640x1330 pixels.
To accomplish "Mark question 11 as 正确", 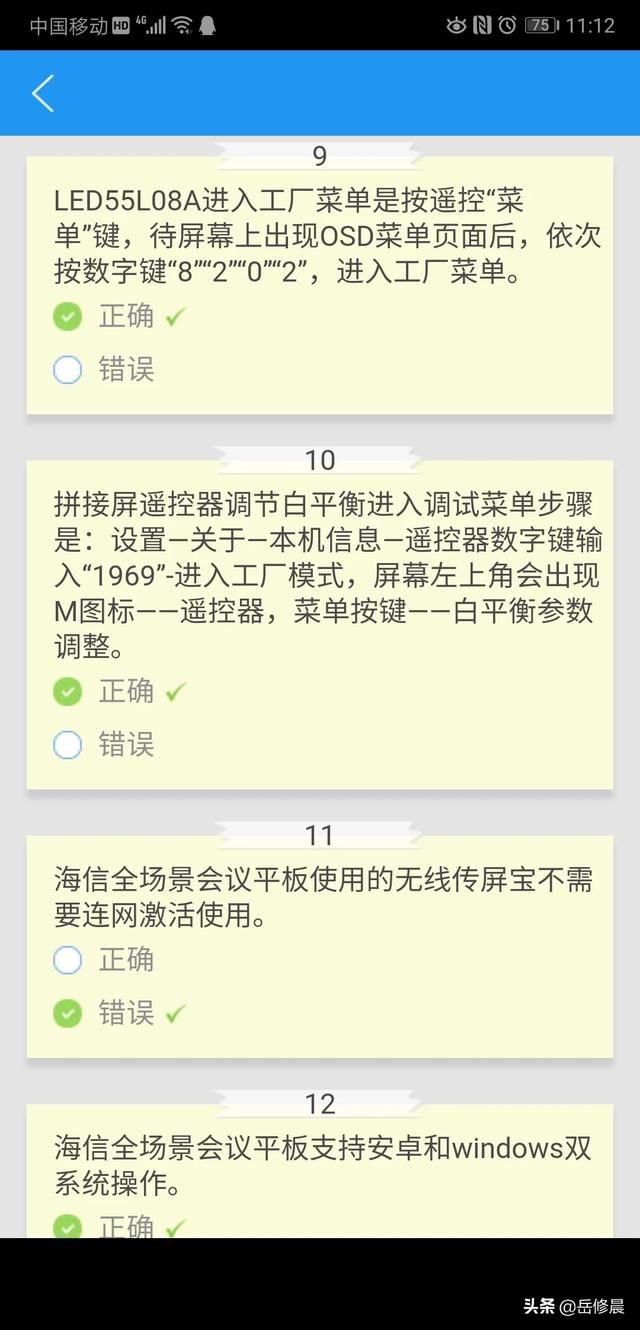I will [x=68, y=960].
